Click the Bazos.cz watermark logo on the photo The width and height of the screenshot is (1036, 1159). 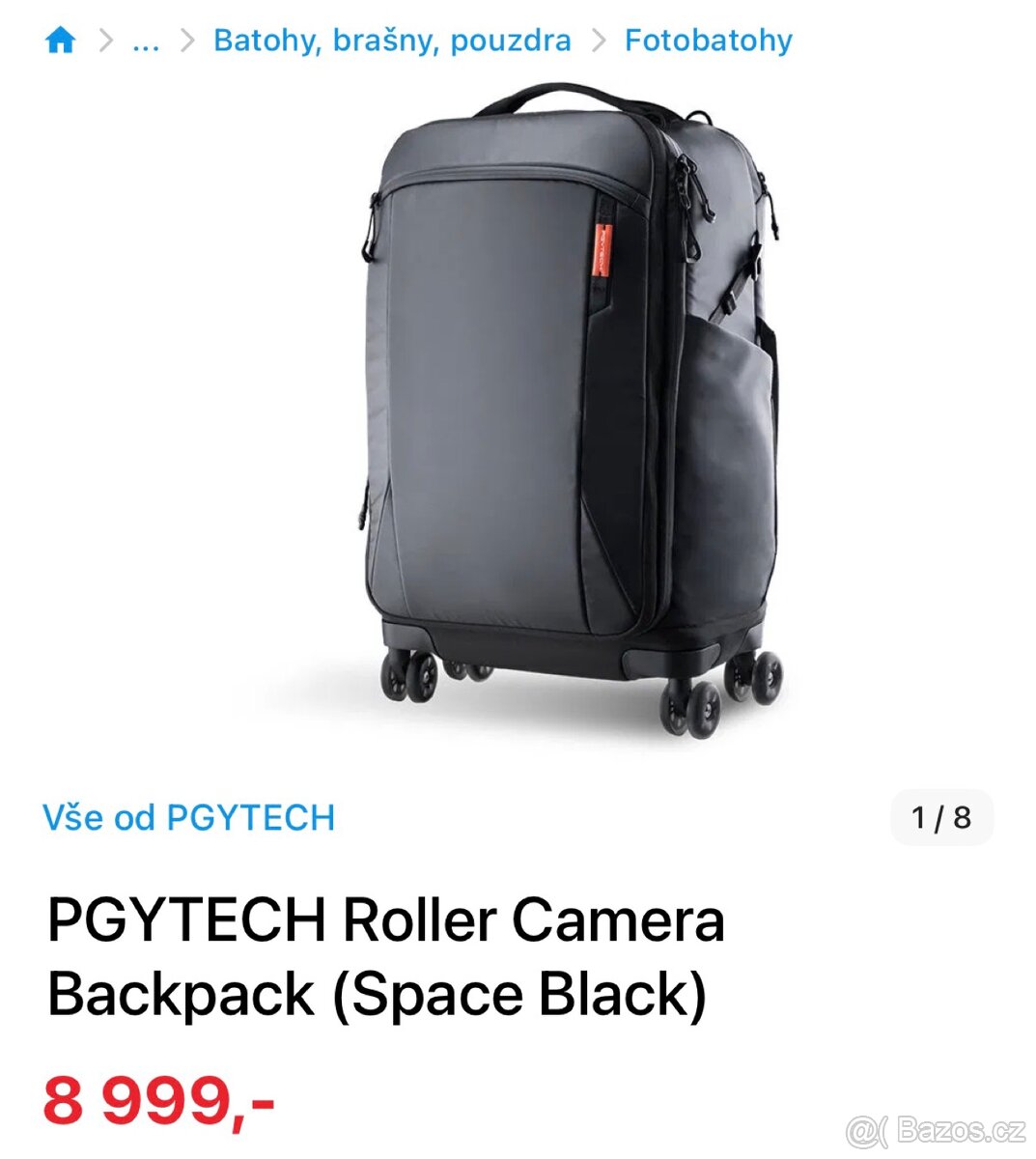click(x=932, y=1132)
